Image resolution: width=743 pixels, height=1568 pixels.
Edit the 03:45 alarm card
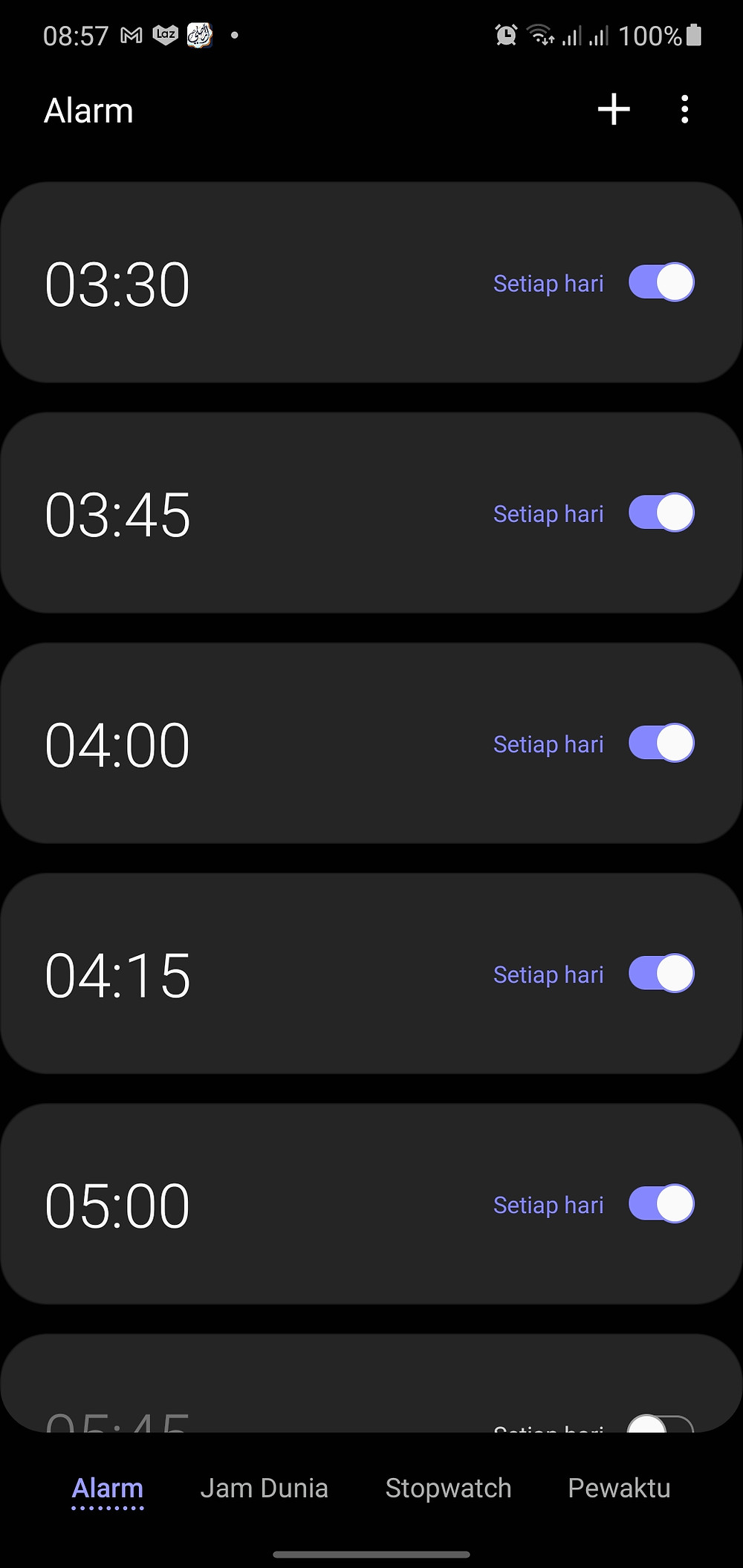tap(371, 513)
